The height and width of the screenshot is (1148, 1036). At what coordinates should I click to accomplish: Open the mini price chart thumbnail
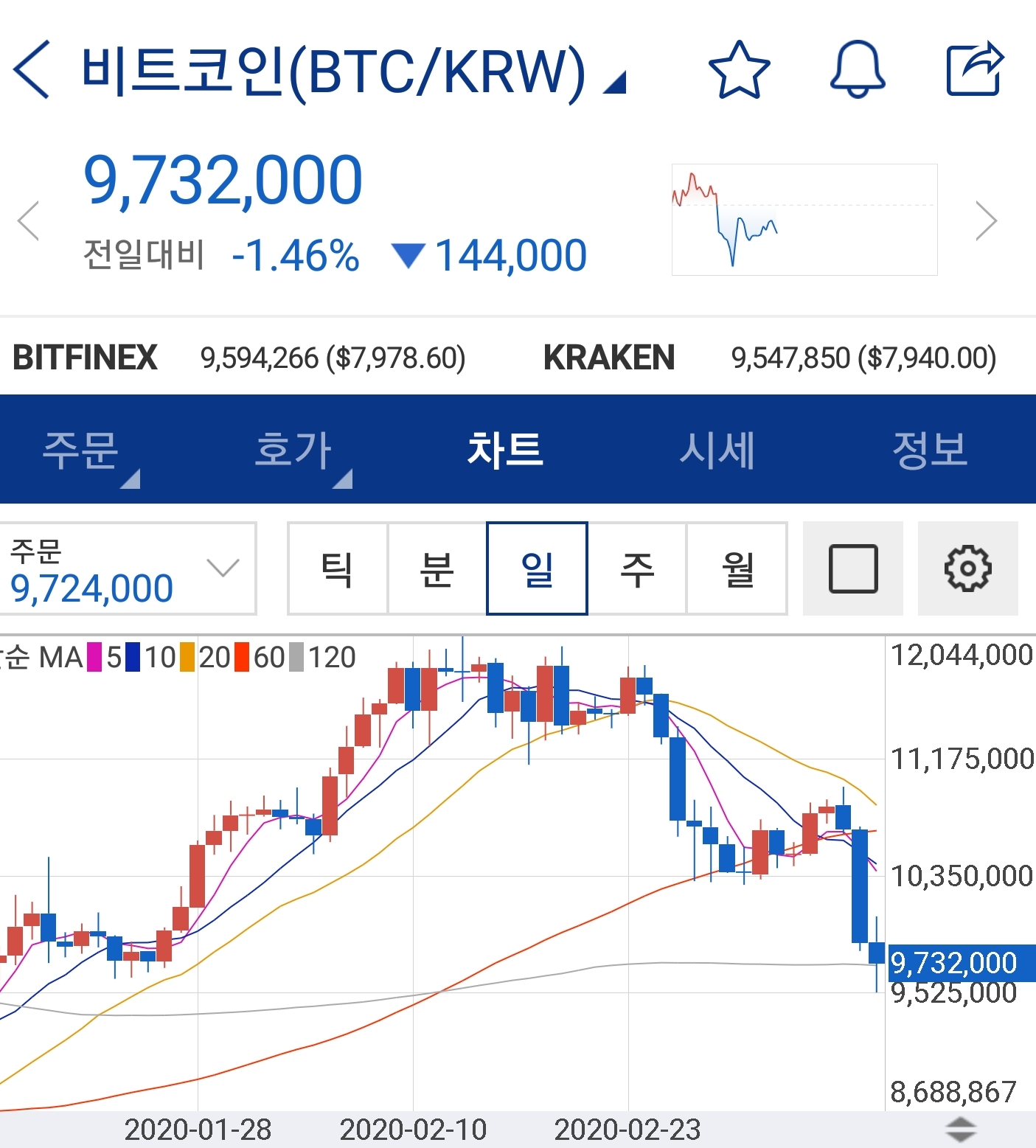click(804, 220)
